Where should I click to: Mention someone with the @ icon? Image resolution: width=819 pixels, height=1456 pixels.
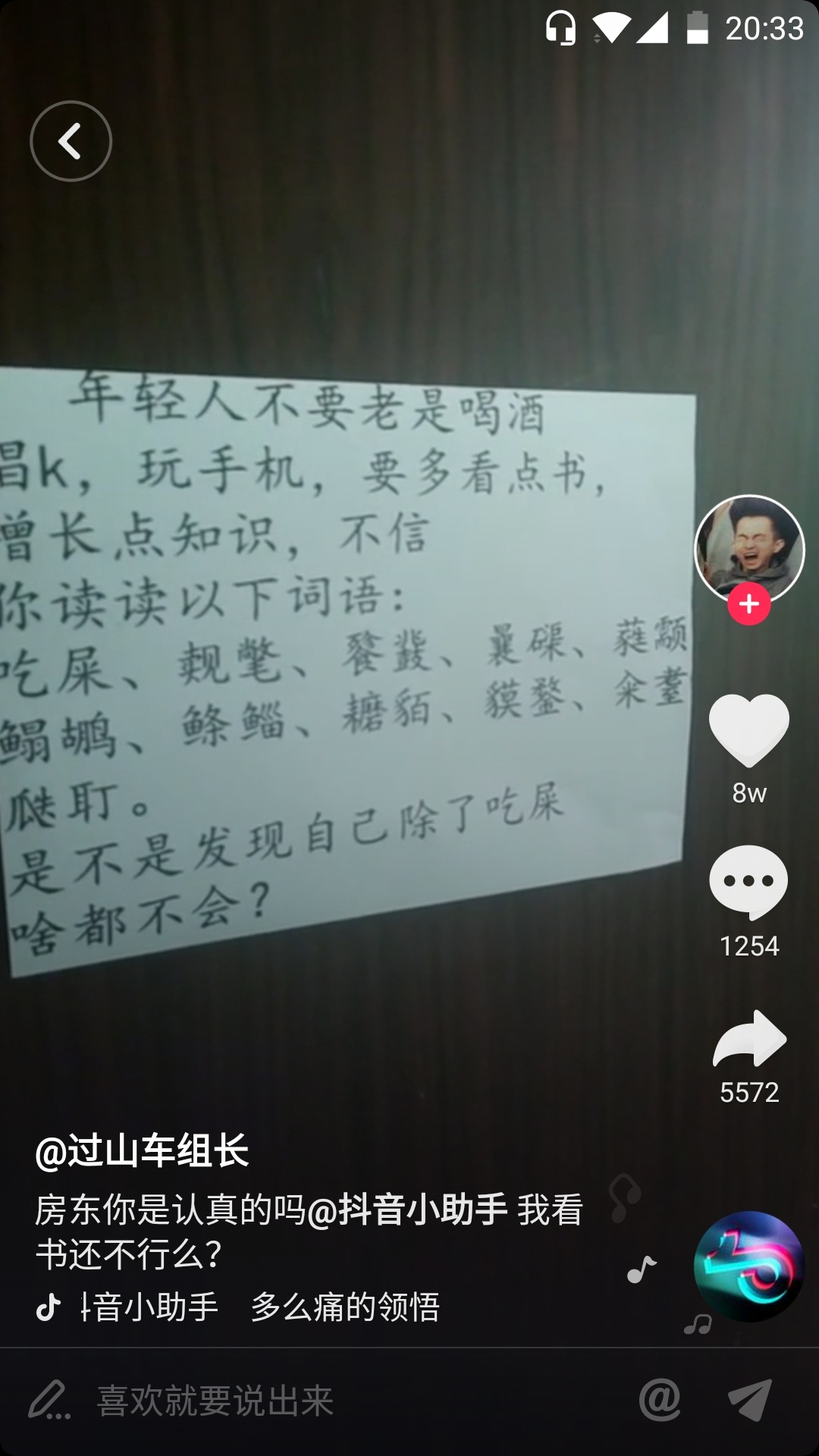coord(660,1400)
